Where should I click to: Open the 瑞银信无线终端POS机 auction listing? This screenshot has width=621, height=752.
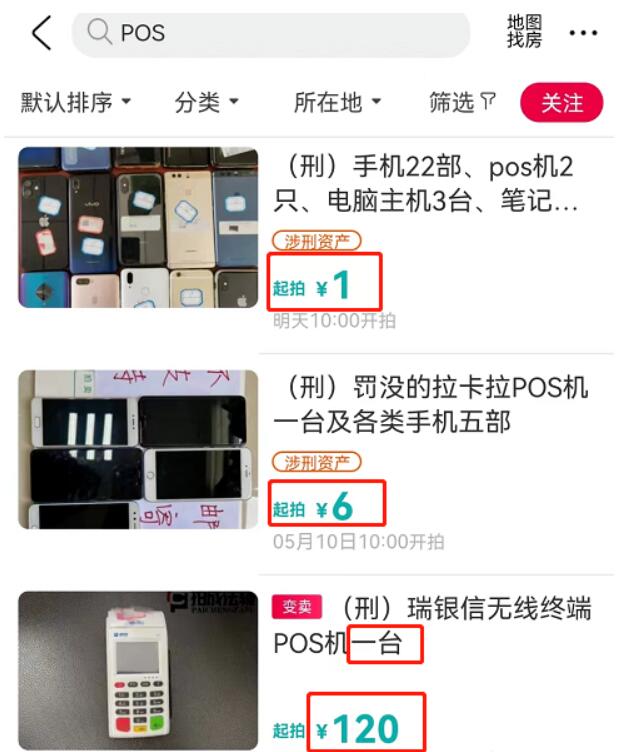point(432,625)
